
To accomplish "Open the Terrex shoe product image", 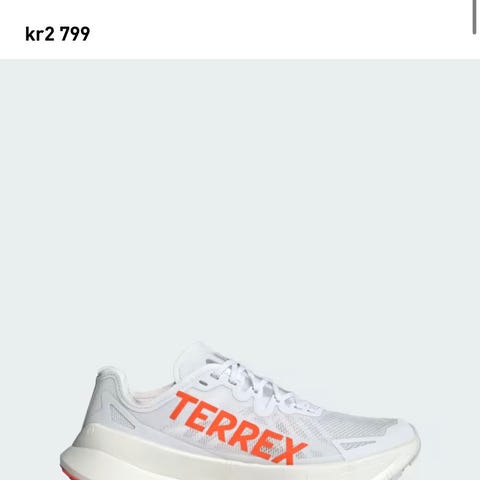I will (x=240, y=270).
